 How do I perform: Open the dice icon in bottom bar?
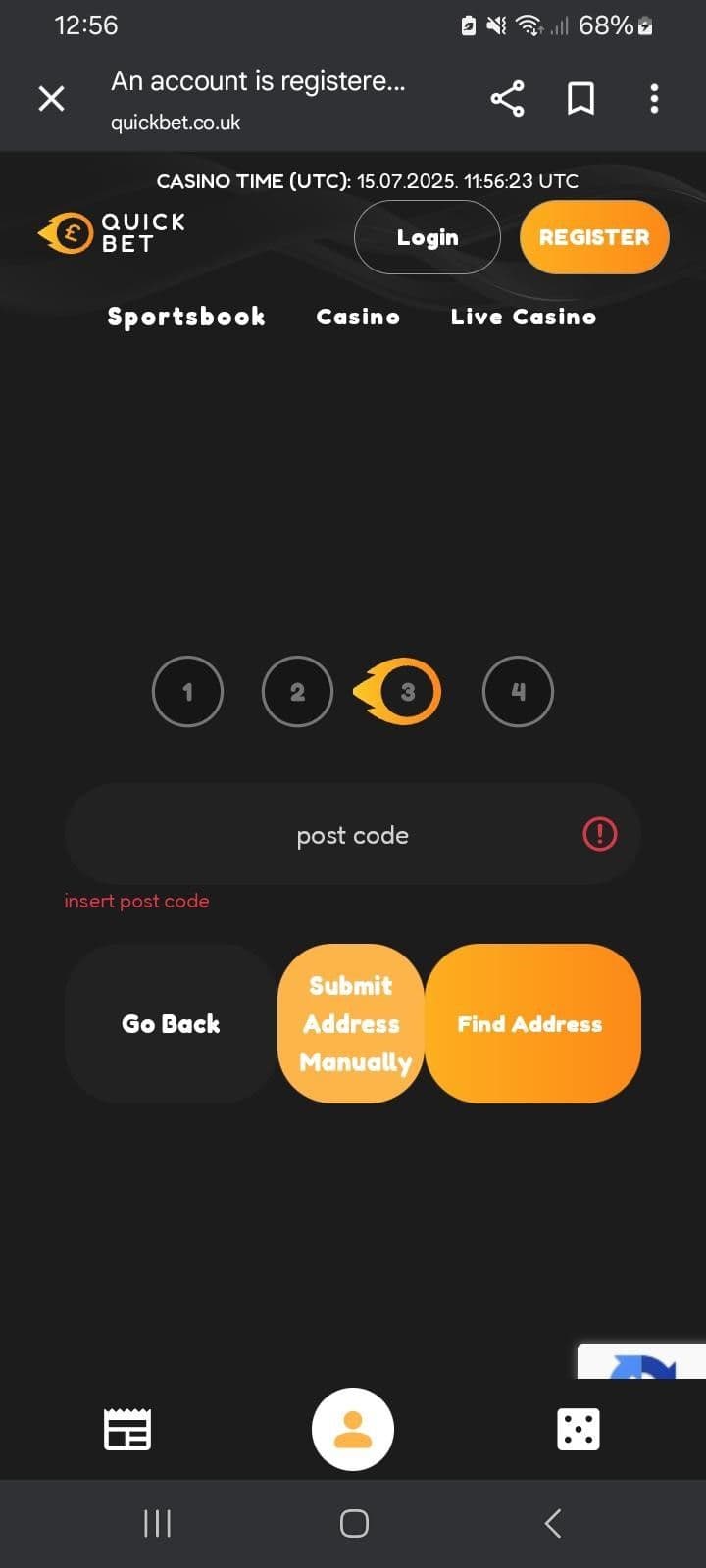pyautogui.click(x=579, y=1430)
